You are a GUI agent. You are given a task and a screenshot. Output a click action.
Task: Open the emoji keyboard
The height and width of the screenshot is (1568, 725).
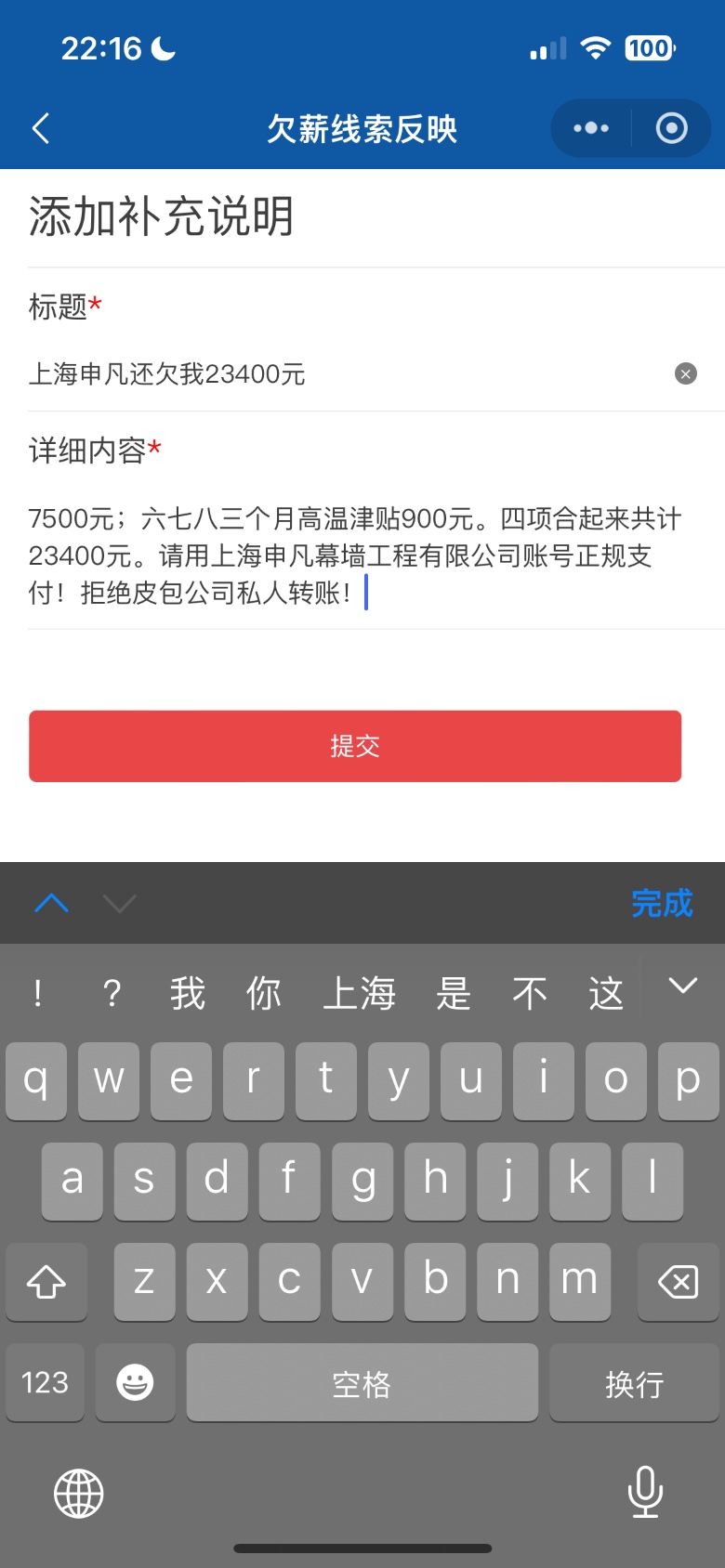[x=135, y=1382]
